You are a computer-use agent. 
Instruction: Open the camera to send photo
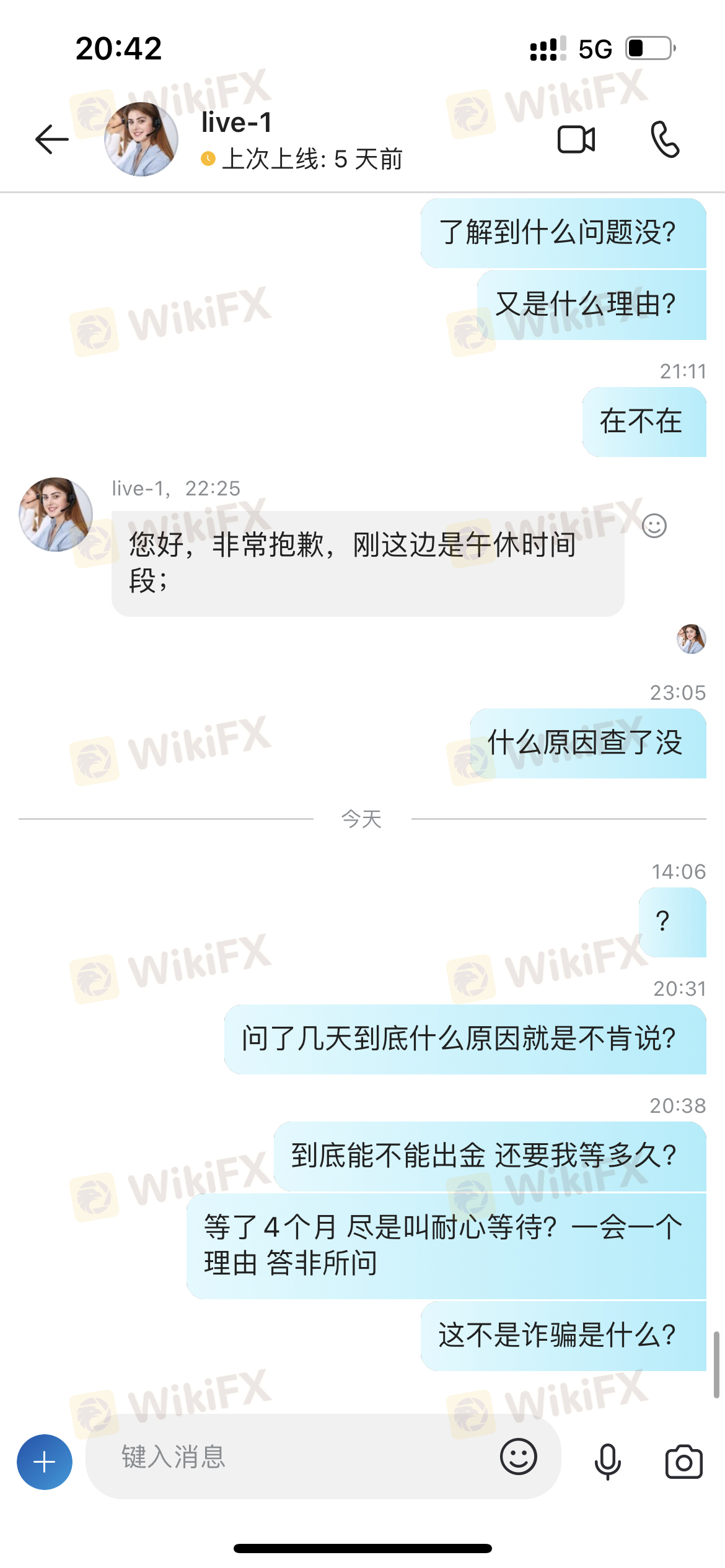(683, 1461)
